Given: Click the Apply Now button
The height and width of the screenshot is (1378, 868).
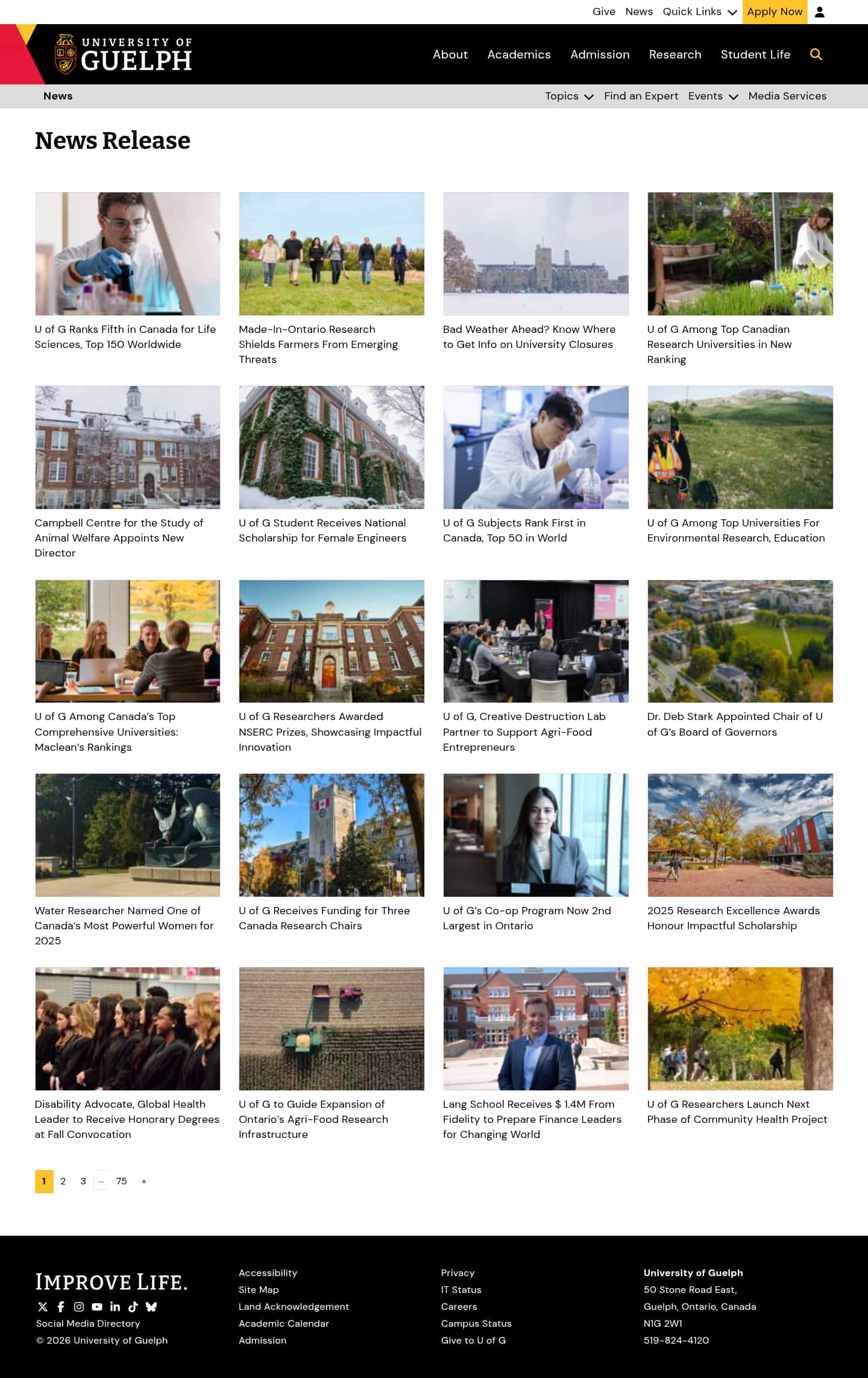Looking at the screenshot, I should pyautogui.click(x=775, y=11).
